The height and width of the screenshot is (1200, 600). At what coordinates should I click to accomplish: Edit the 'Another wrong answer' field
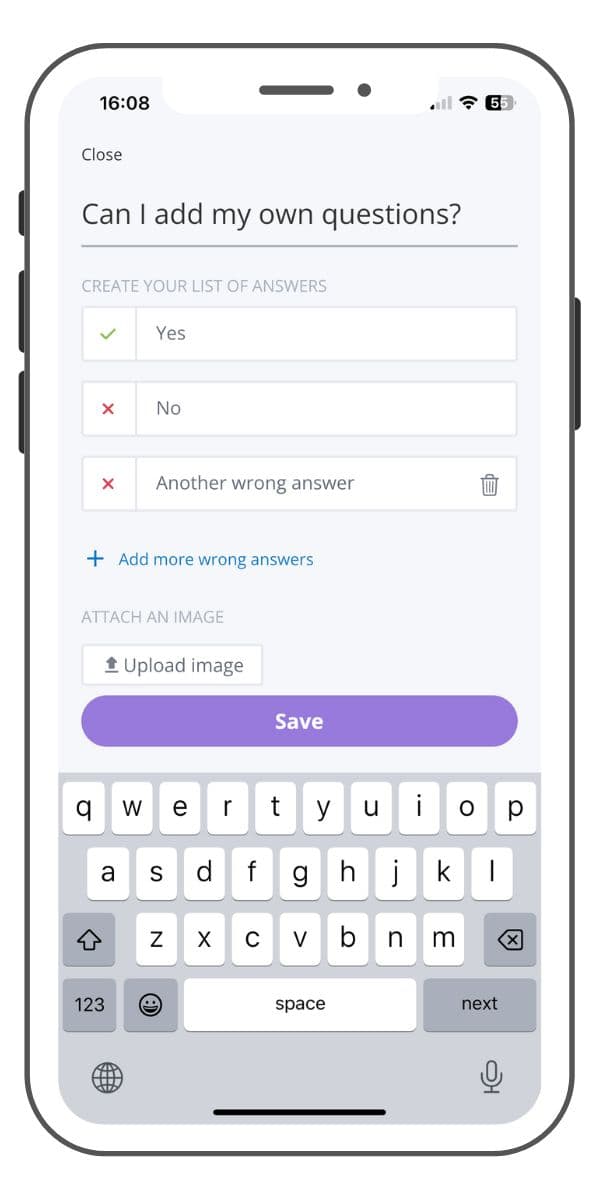(300, 484)
